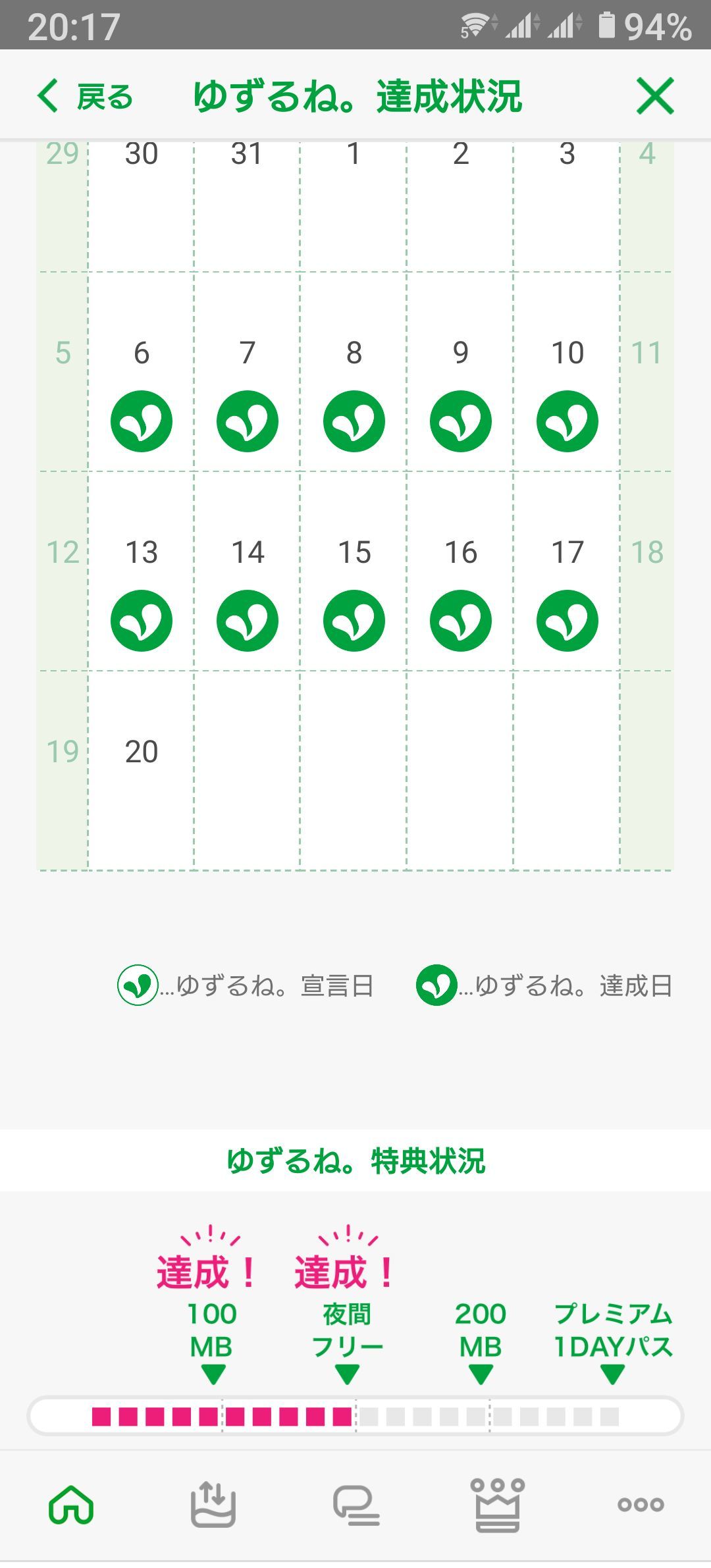This screenshot has height=1568, width=711.
Task: Close the ゆずるね。達成状況 screen
Action: pos(654,96)
